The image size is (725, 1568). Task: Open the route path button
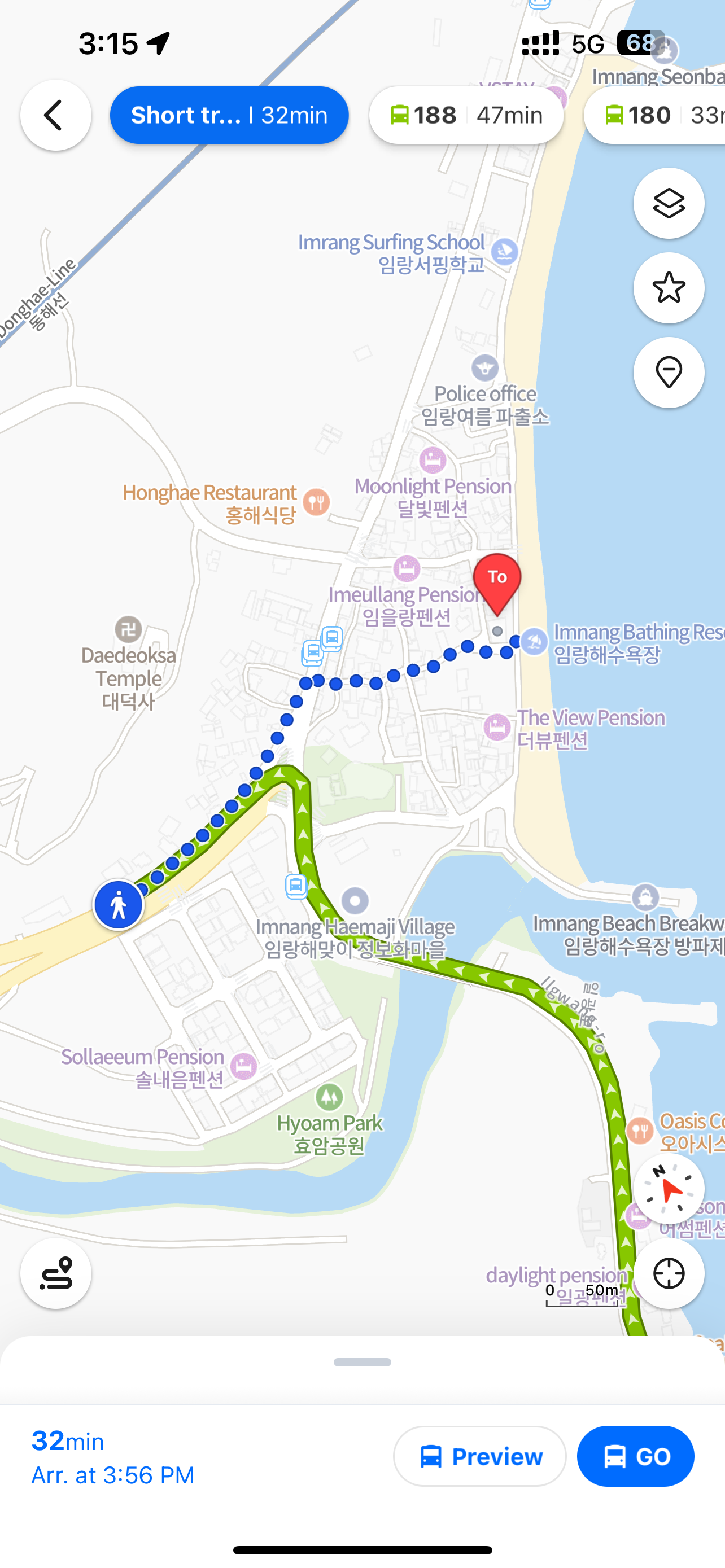click(55, 1273)
